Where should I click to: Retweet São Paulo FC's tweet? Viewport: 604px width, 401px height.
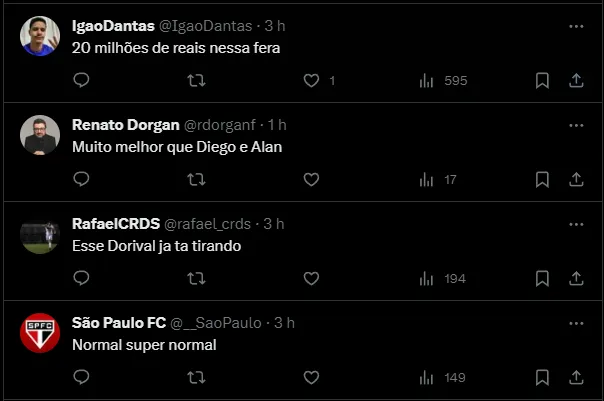click(197, 377)
